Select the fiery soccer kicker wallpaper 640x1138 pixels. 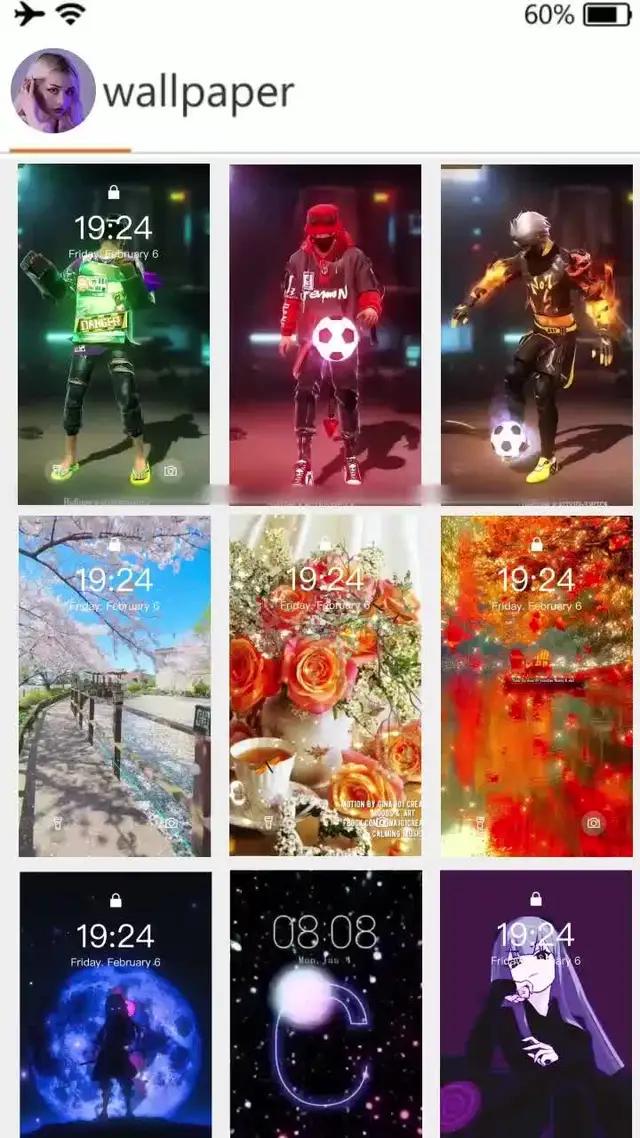537,334
